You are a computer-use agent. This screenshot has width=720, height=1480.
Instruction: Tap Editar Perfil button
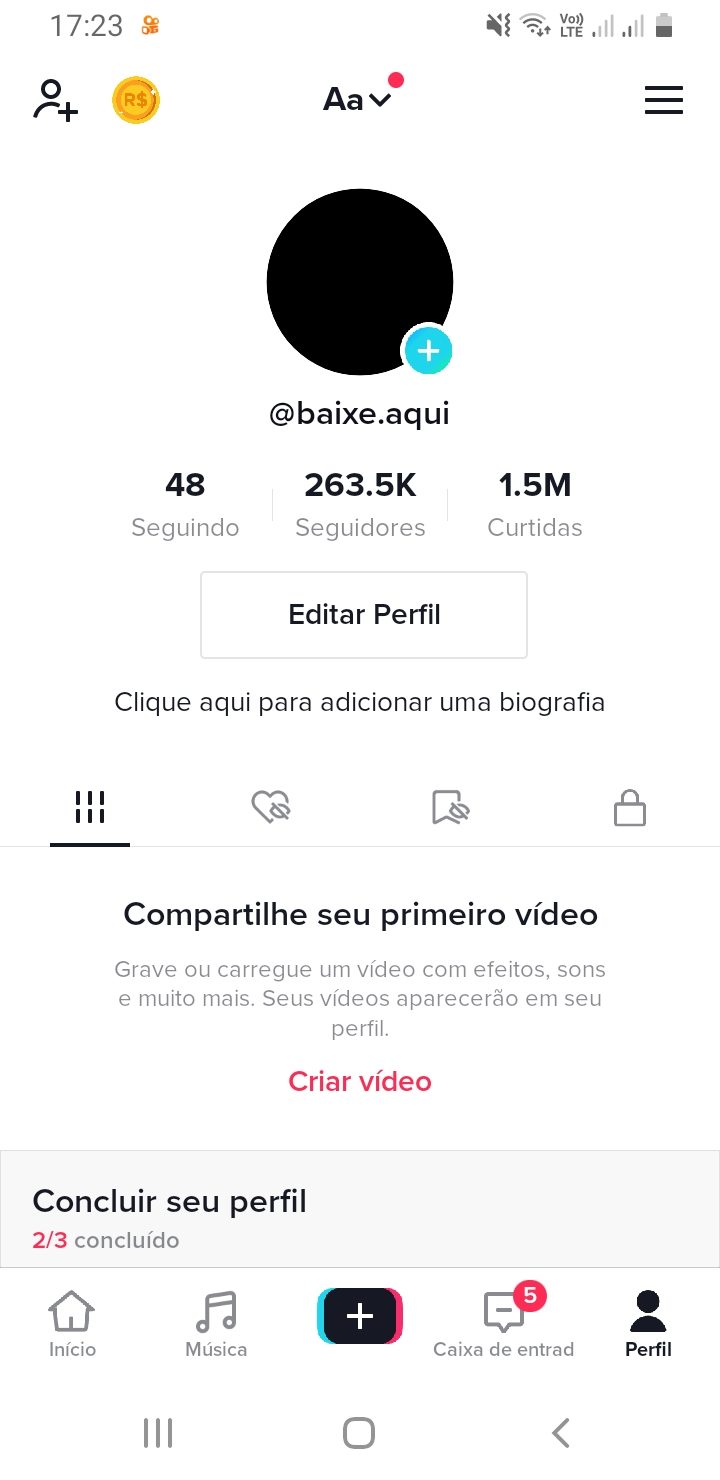pos(364,615)
